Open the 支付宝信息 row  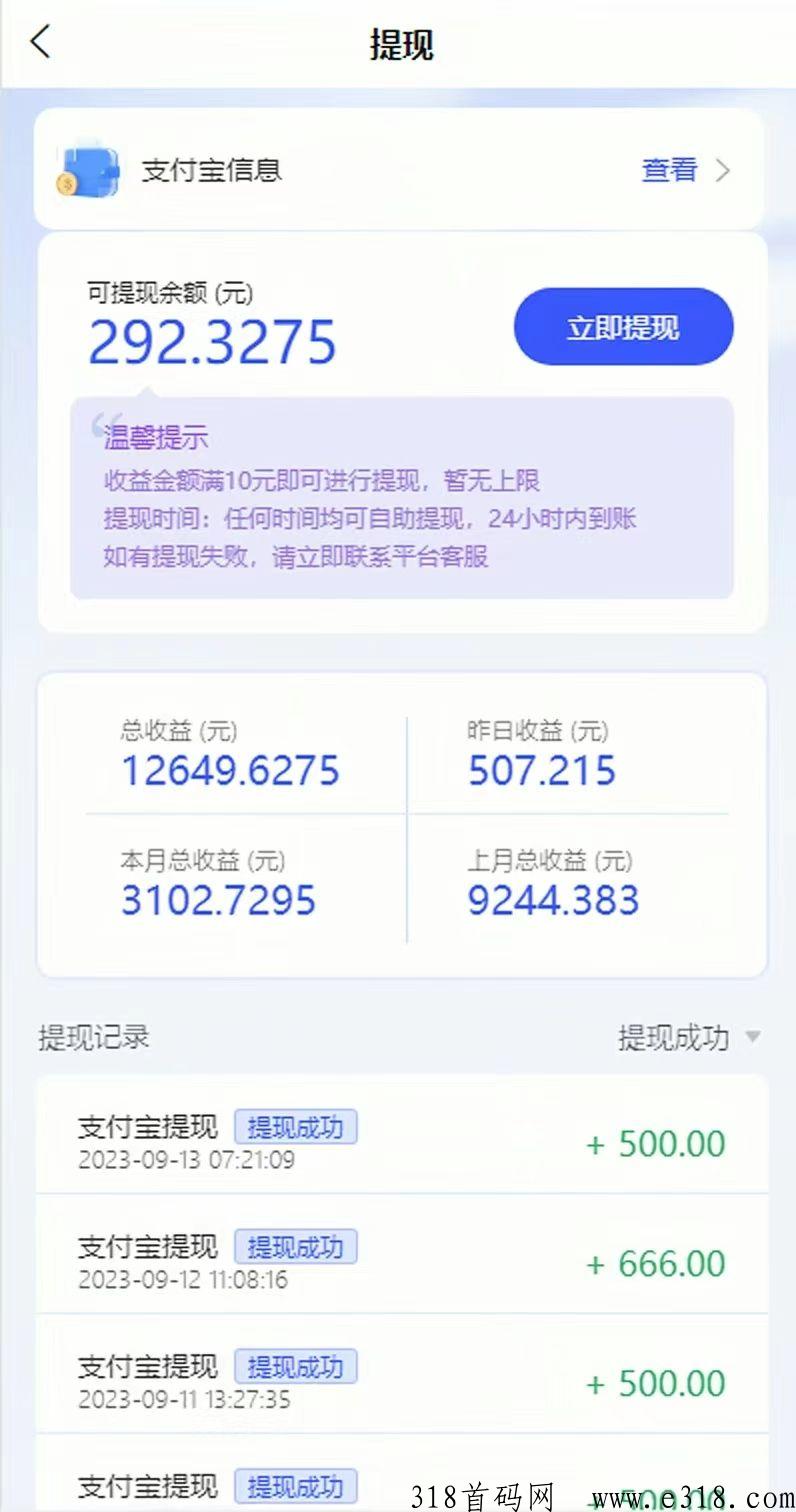click(400, 170)
